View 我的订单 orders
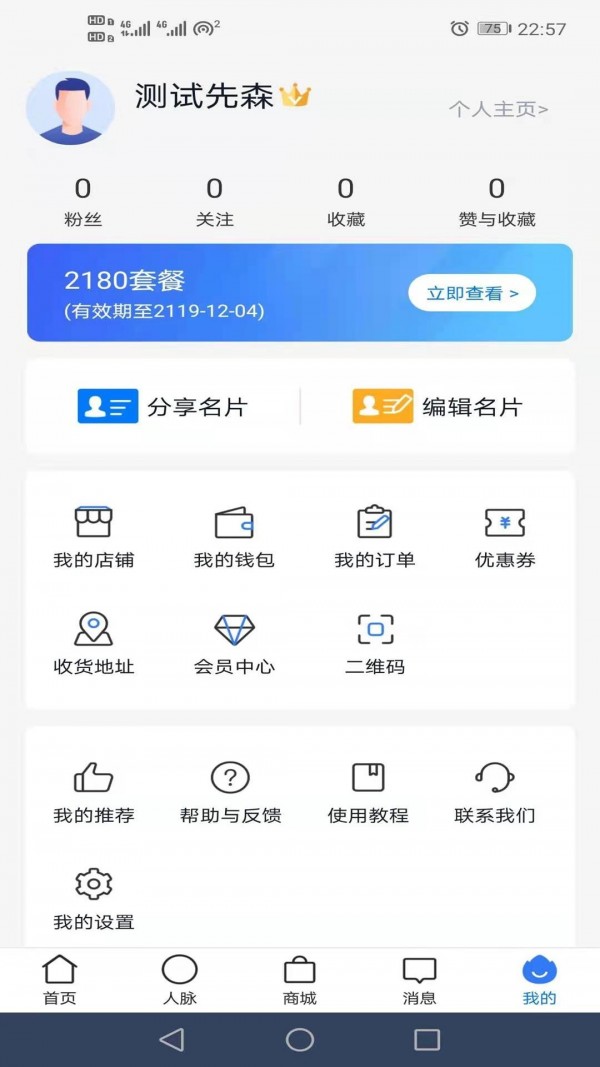 [375, 537]
